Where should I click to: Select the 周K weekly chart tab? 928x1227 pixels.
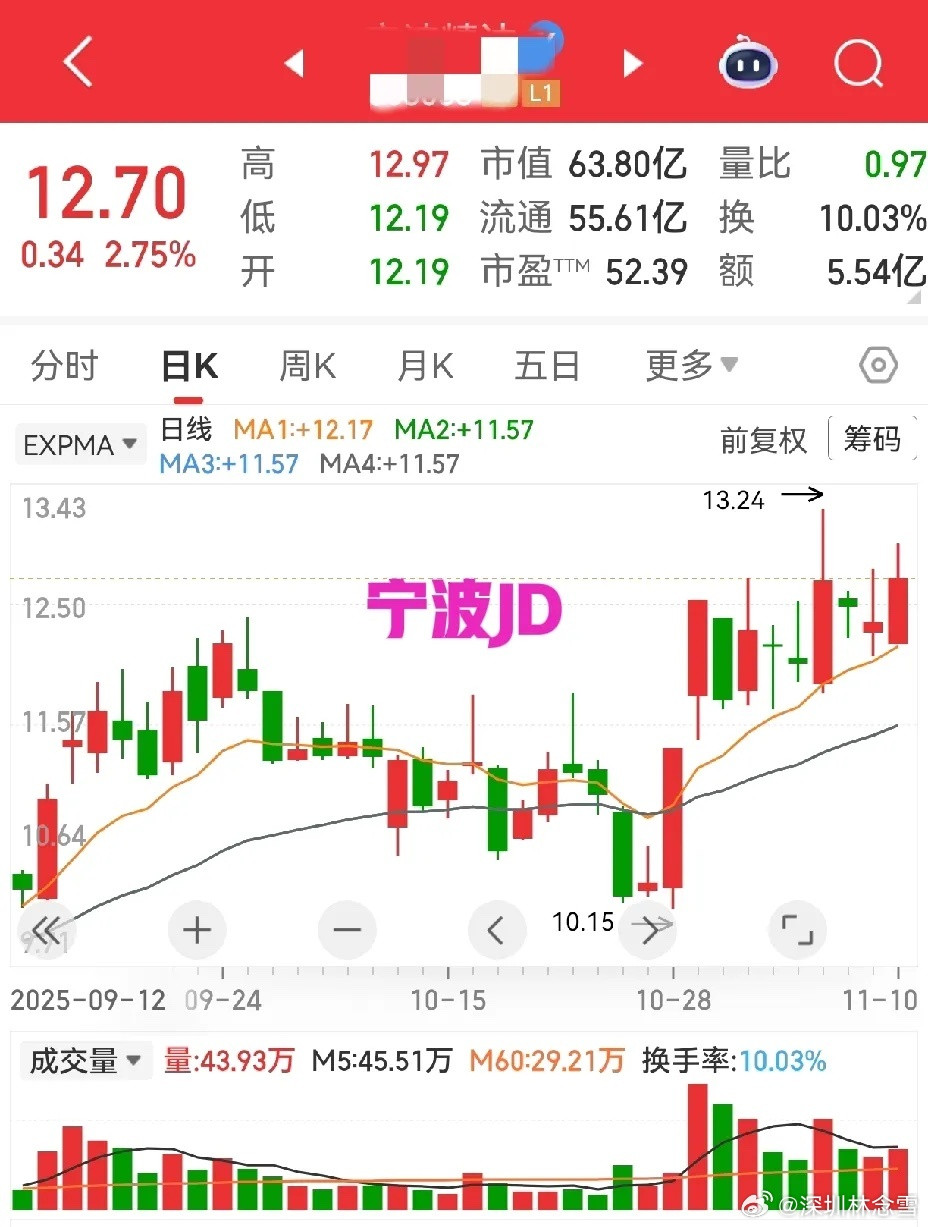tap(306, 365)
